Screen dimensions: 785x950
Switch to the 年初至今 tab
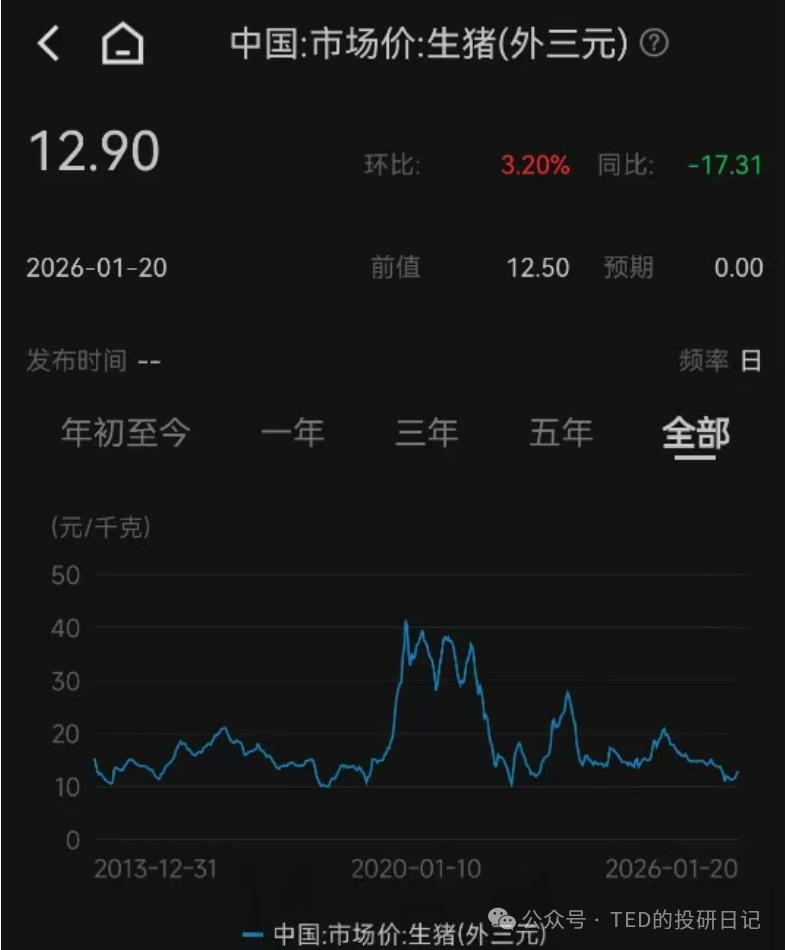pos(126,432)
